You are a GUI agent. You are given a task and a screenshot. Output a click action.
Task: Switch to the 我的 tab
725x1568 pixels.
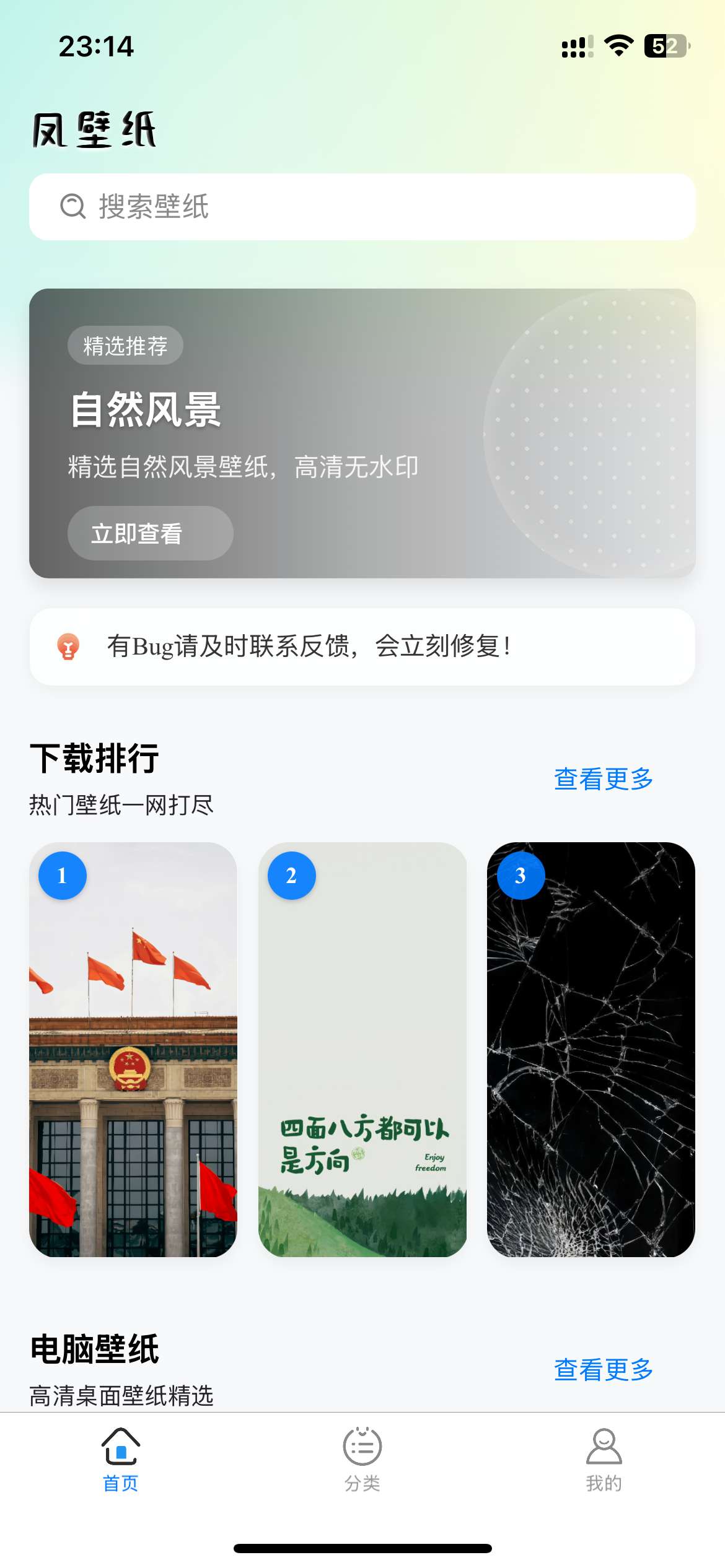604,1459
